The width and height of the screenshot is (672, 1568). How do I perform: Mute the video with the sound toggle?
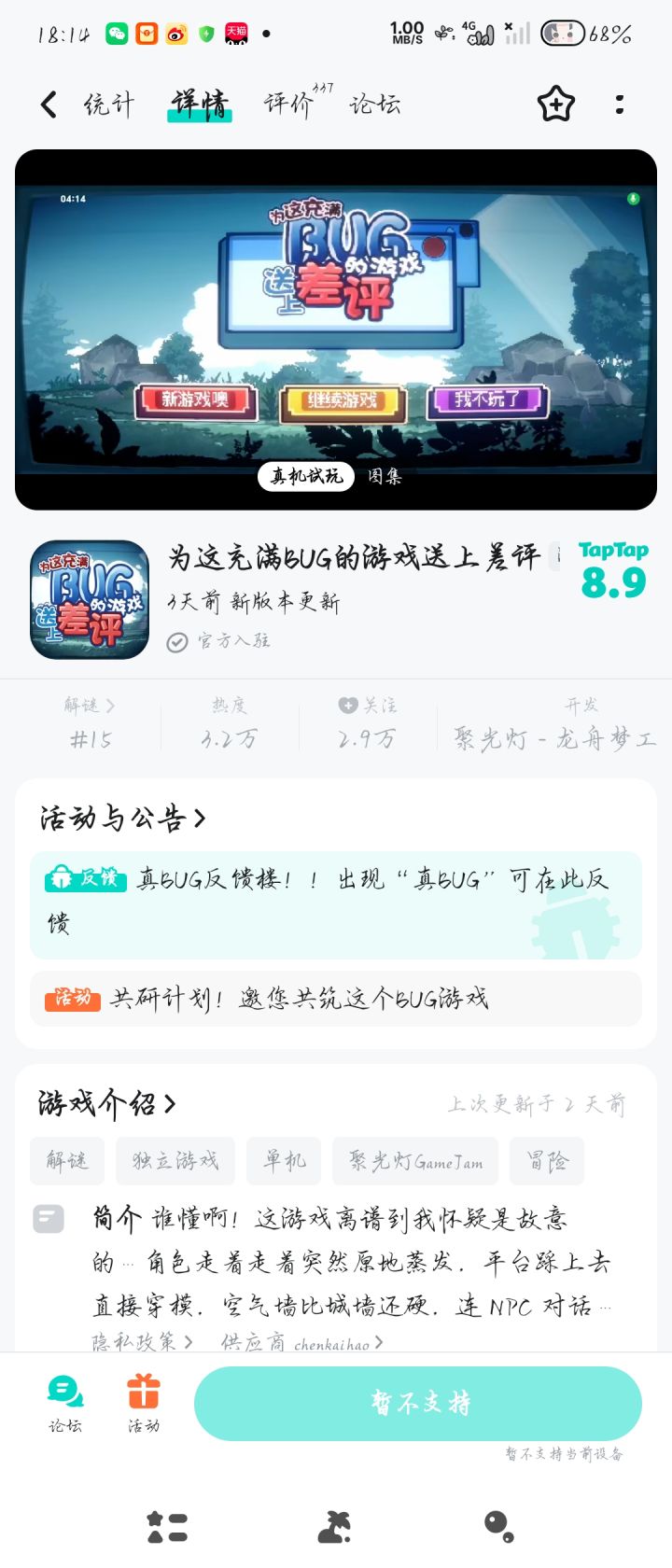tap(633, 199)
